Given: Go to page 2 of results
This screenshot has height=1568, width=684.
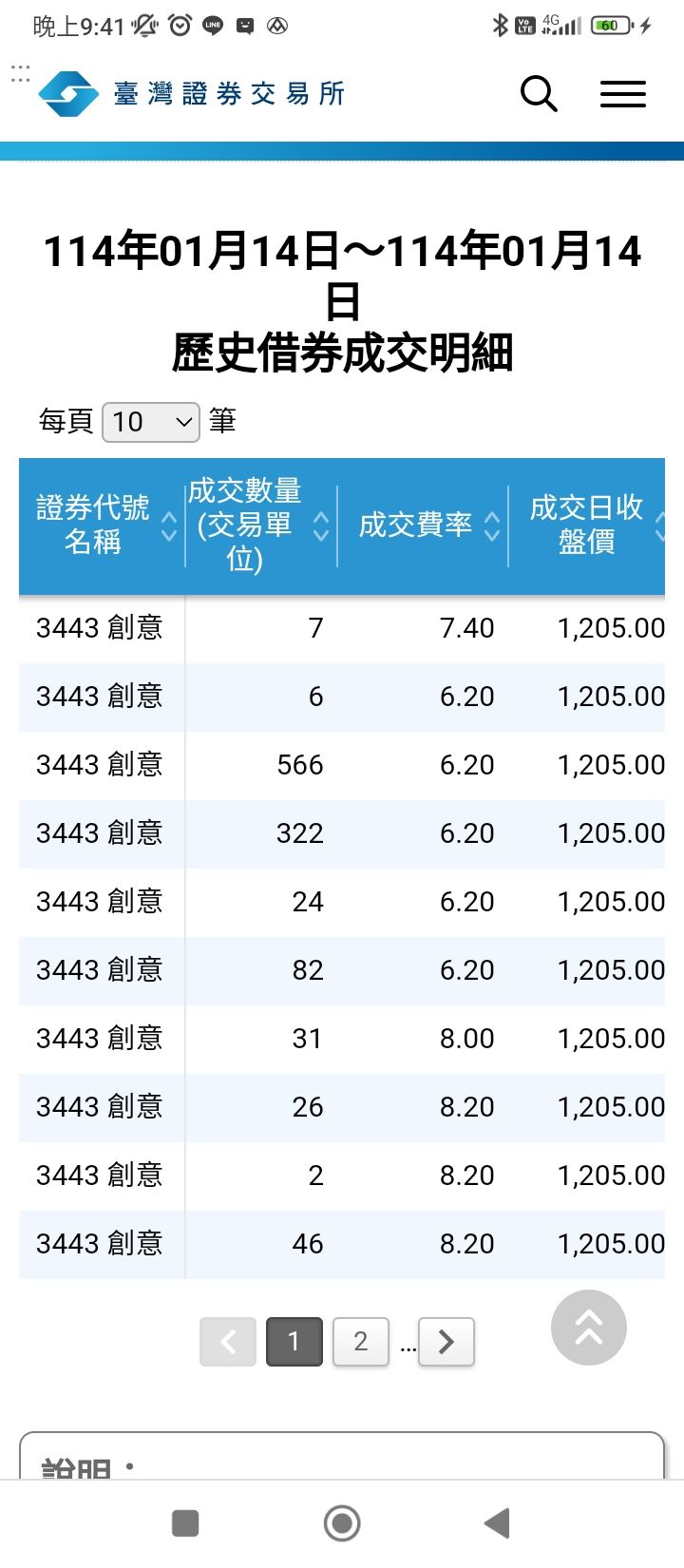Looking at the screenshot, I should [361, 1342].
